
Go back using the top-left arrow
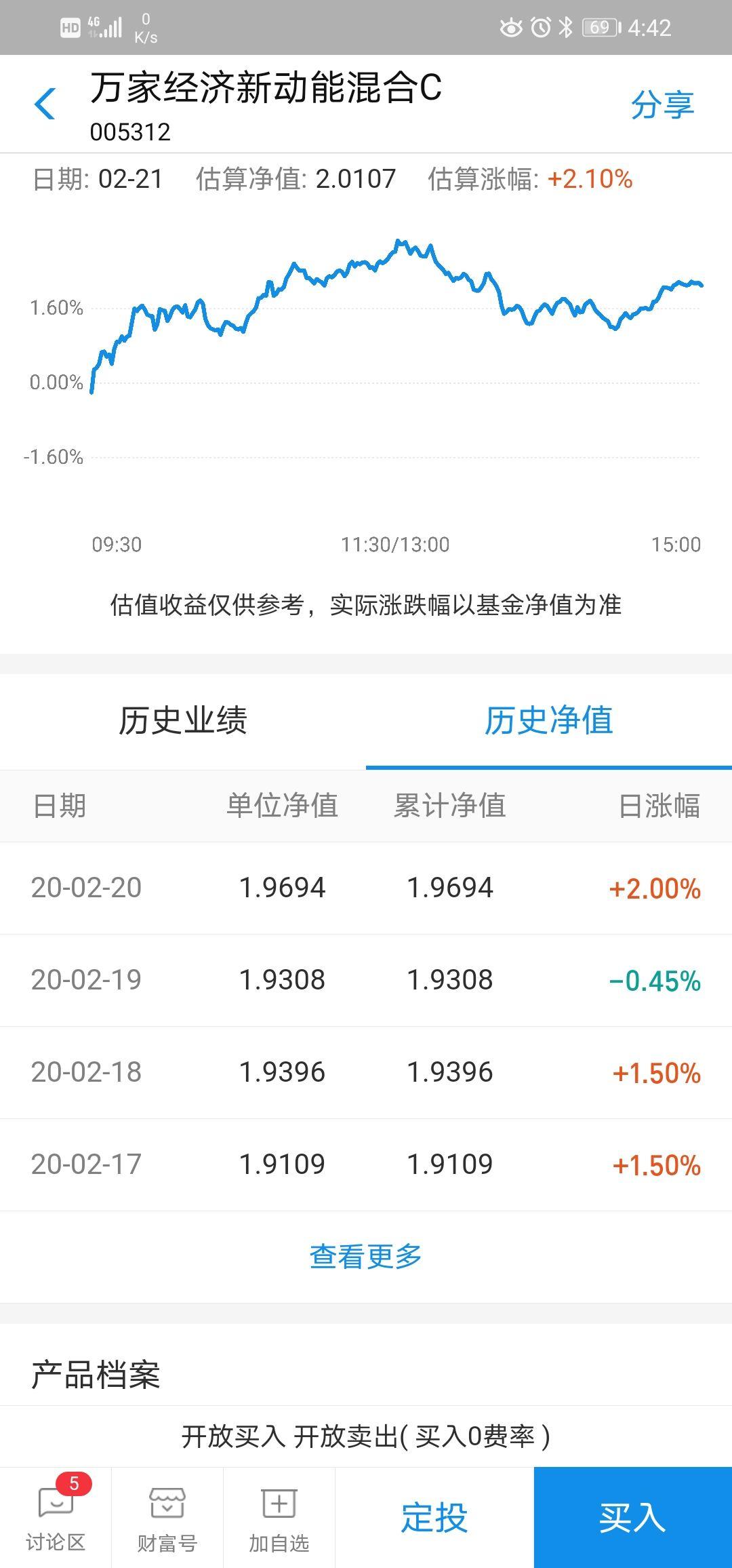(45, 104)
